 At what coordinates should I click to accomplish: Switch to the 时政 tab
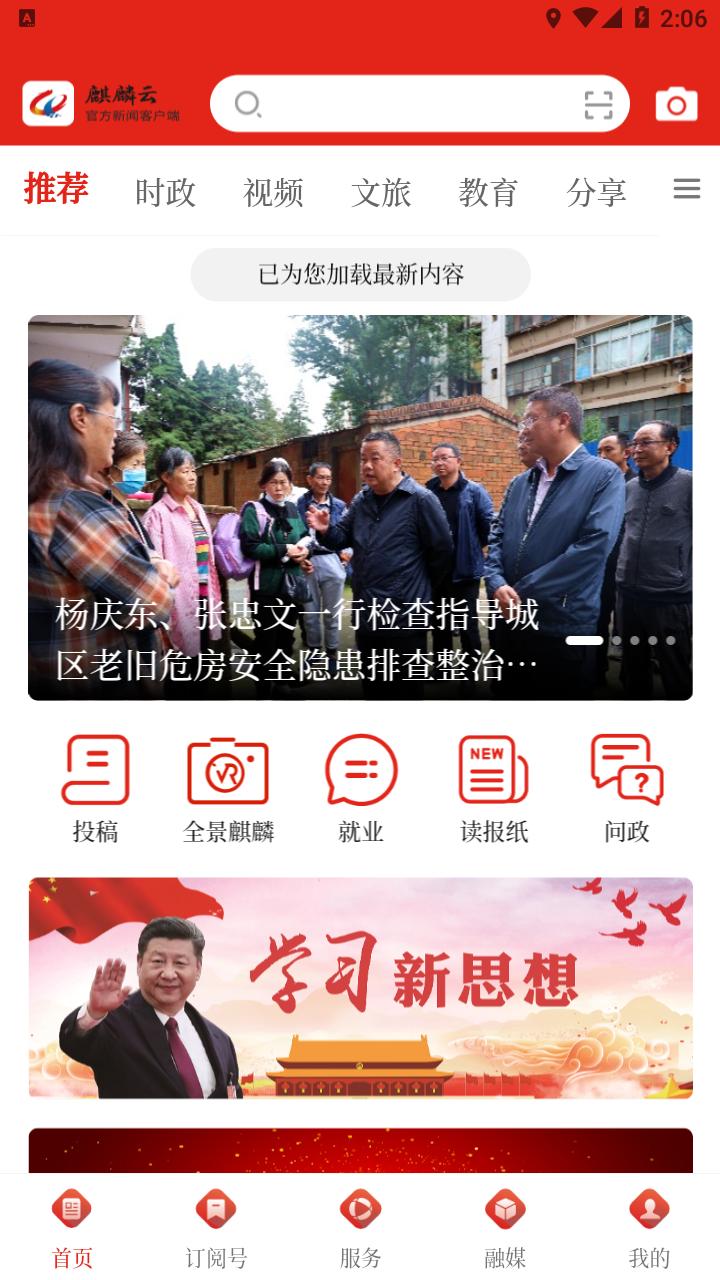click(x=165, y=192)
